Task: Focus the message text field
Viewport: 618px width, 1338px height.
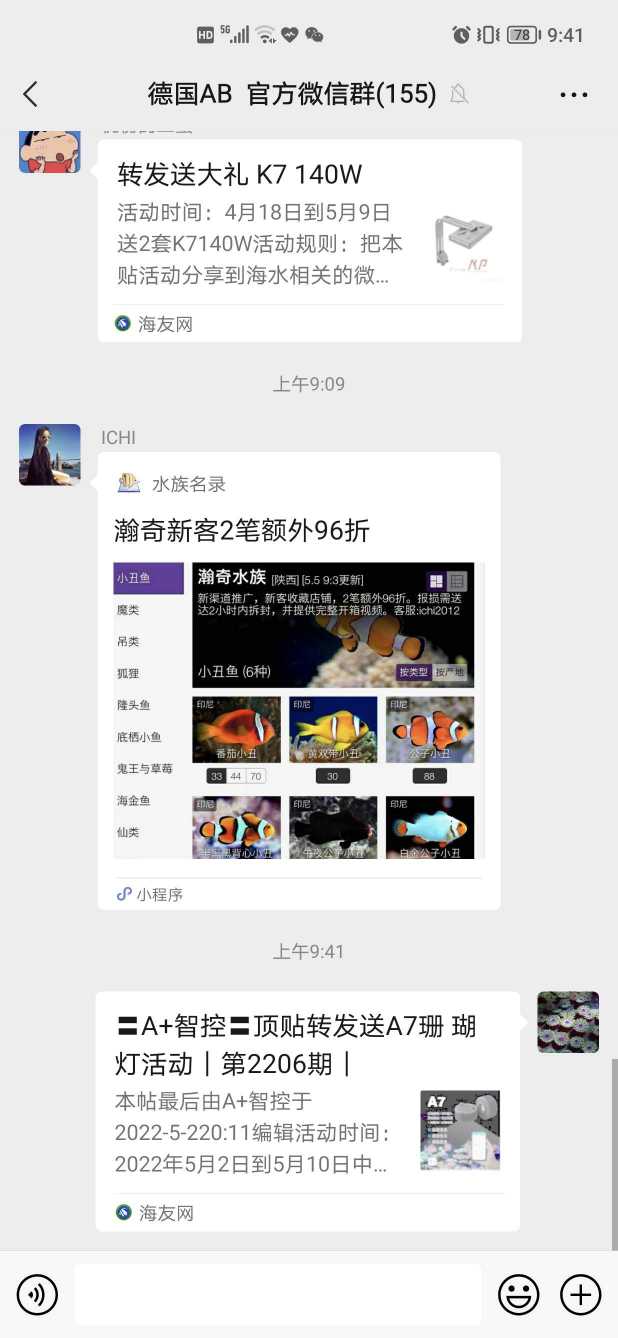Action: tap(277, 1295)
